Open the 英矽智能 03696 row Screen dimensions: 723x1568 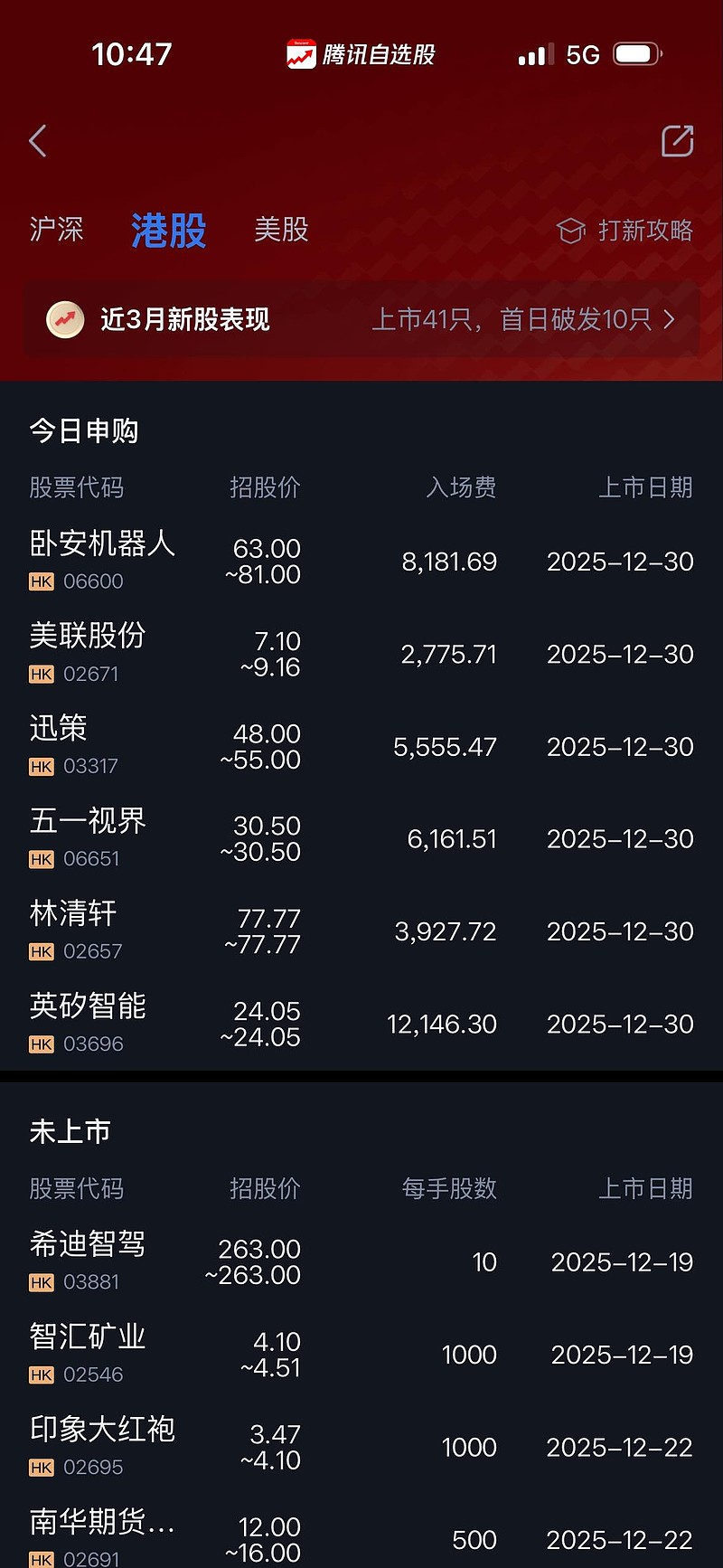(361, 1024)
